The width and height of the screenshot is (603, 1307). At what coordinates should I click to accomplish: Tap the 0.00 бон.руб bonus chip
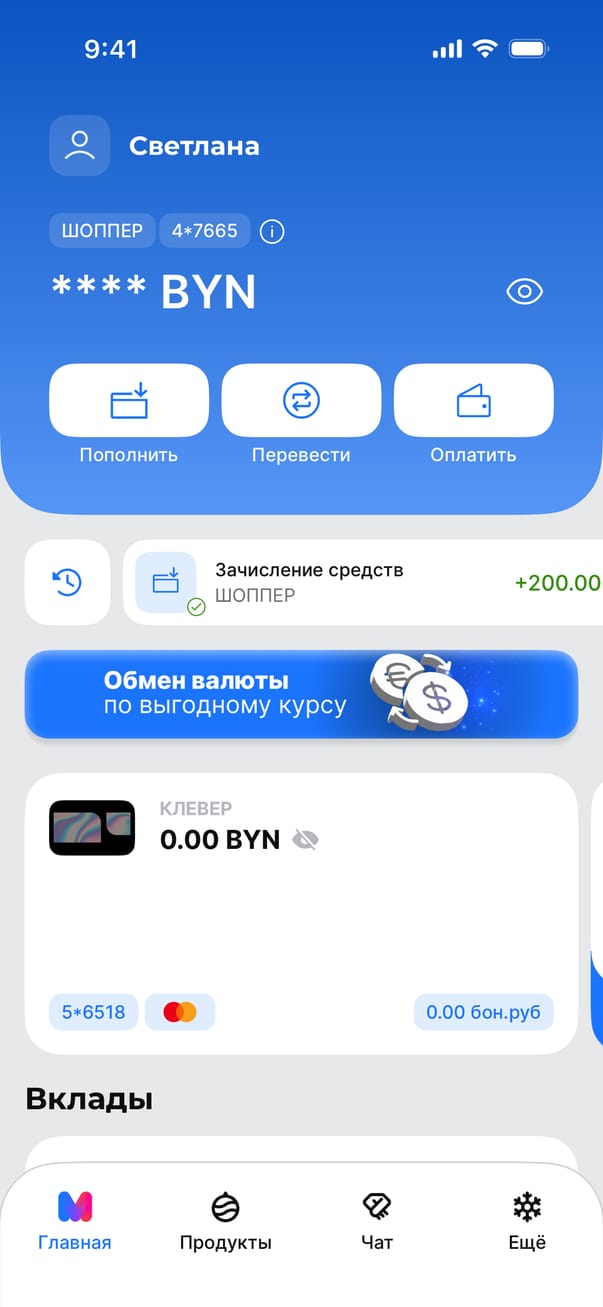click(483, 1012)
